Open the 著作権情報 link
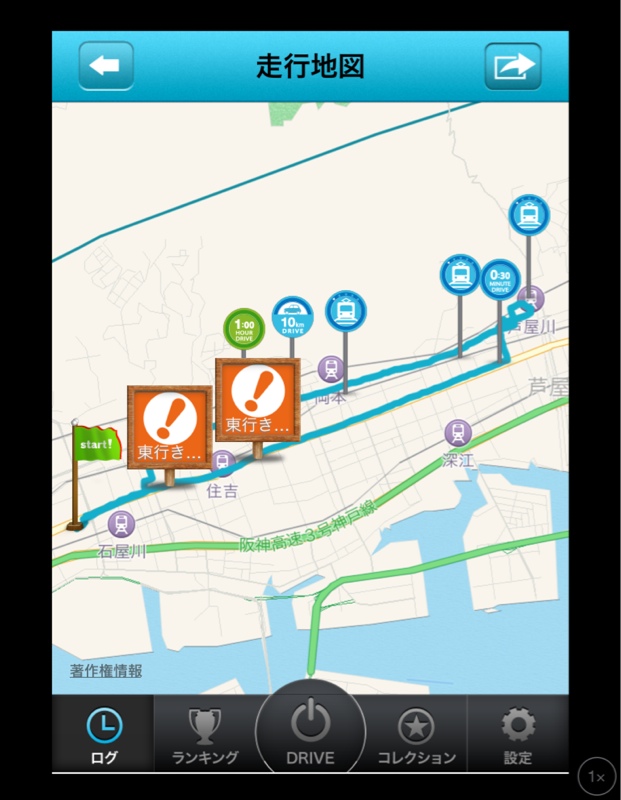This screenshot has height=800, width=621. (x=106, y=671)
